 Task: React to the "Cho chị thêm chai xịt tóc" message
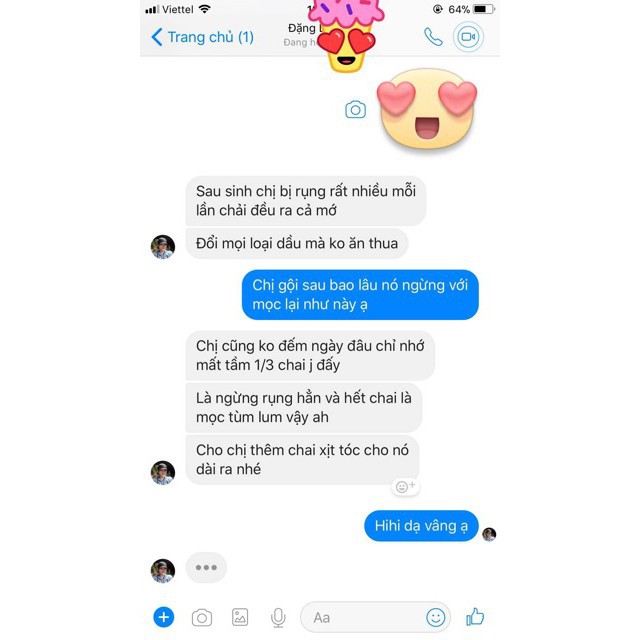pyautogui.click(x=405, y=486)
